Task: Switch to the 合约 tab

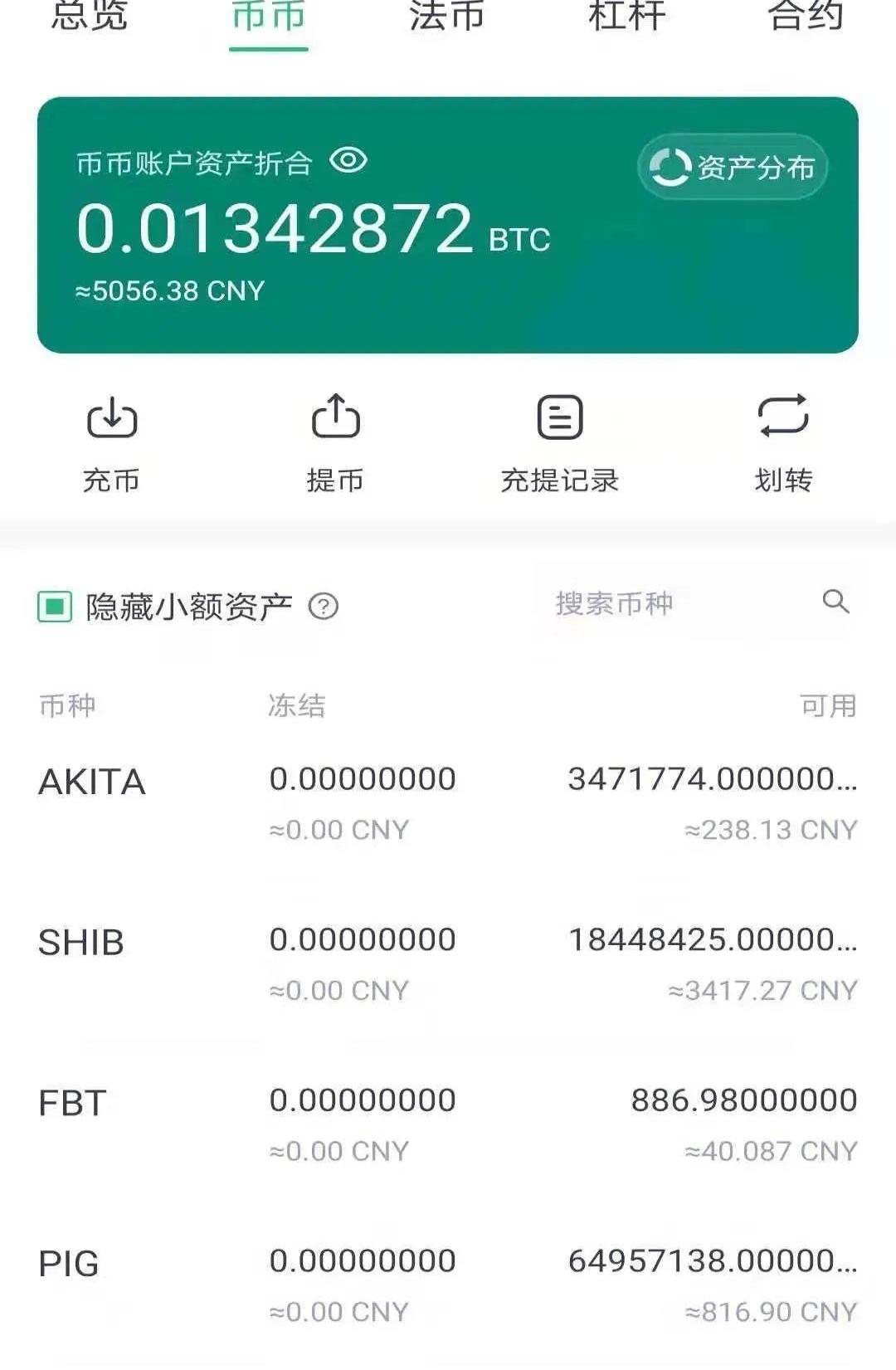Action: [806, 17]
